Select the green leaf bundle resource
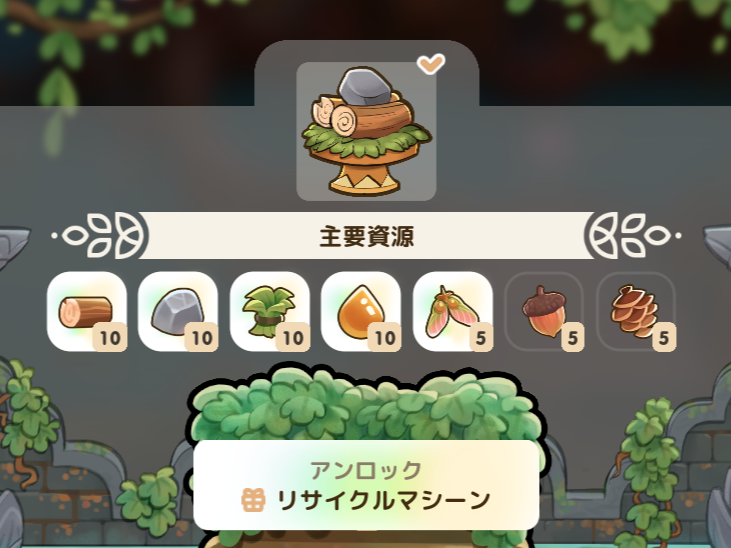Image resolution: width=731 pixels, height=548 pixels. 269,311
